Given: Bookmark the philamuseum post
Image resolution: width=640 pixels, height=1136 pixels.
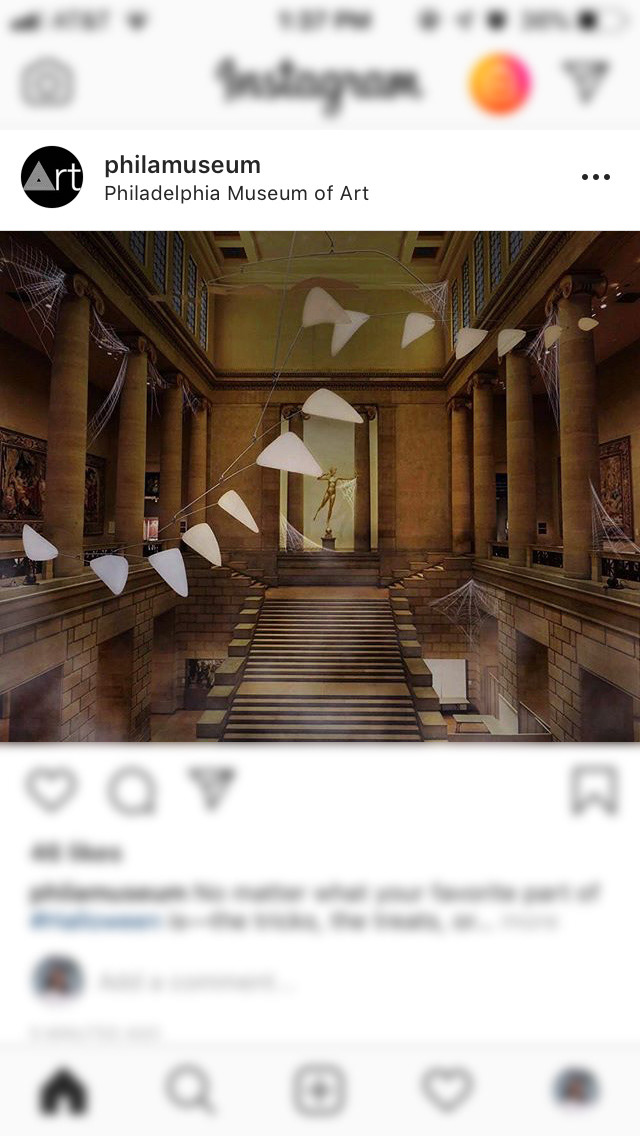Looking at the screenshot, I should click(593, 790).
